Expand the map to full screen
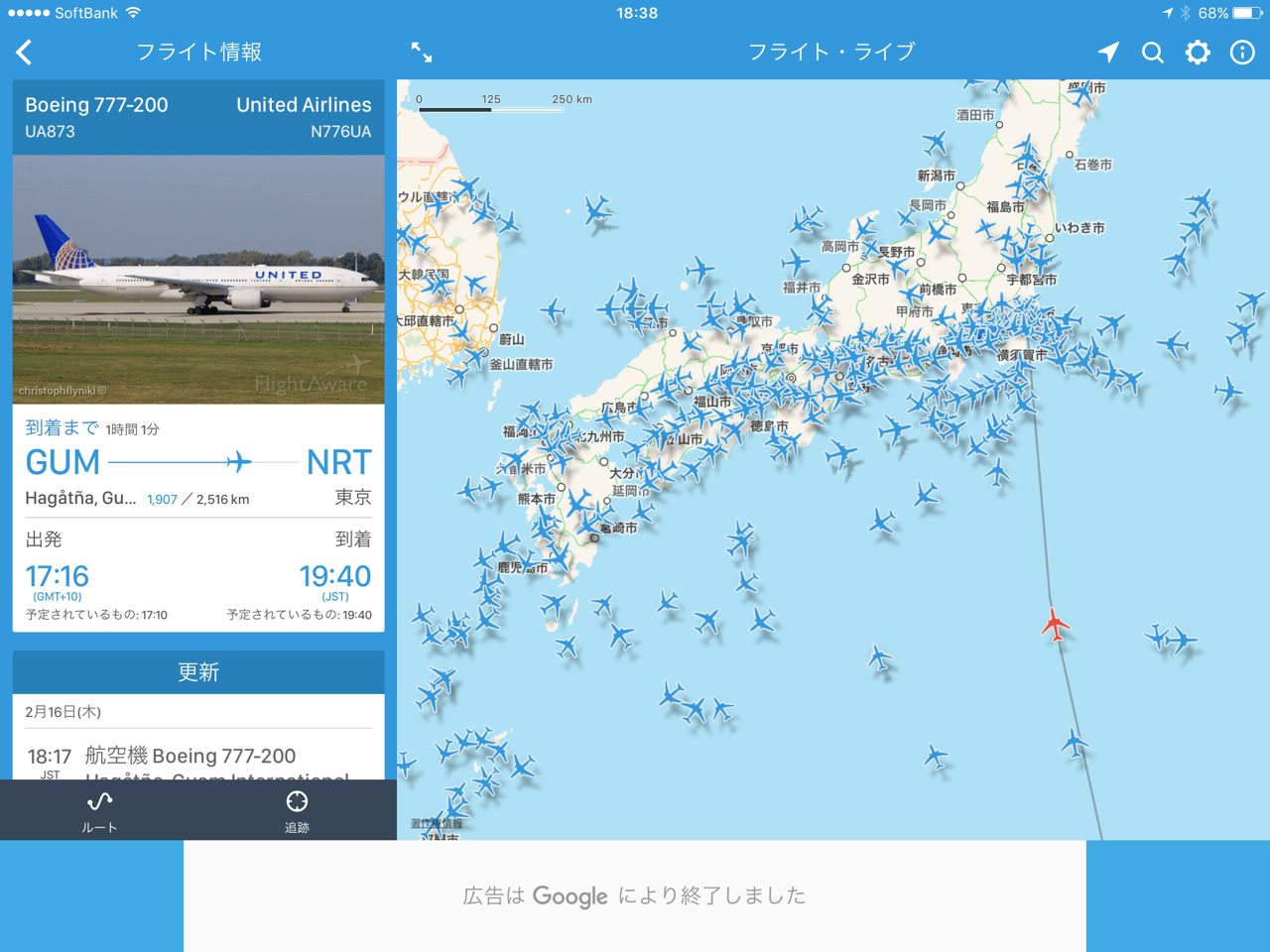Viewport: 1270px width, 952px height. pyautogui.click(x=422, y=53)
